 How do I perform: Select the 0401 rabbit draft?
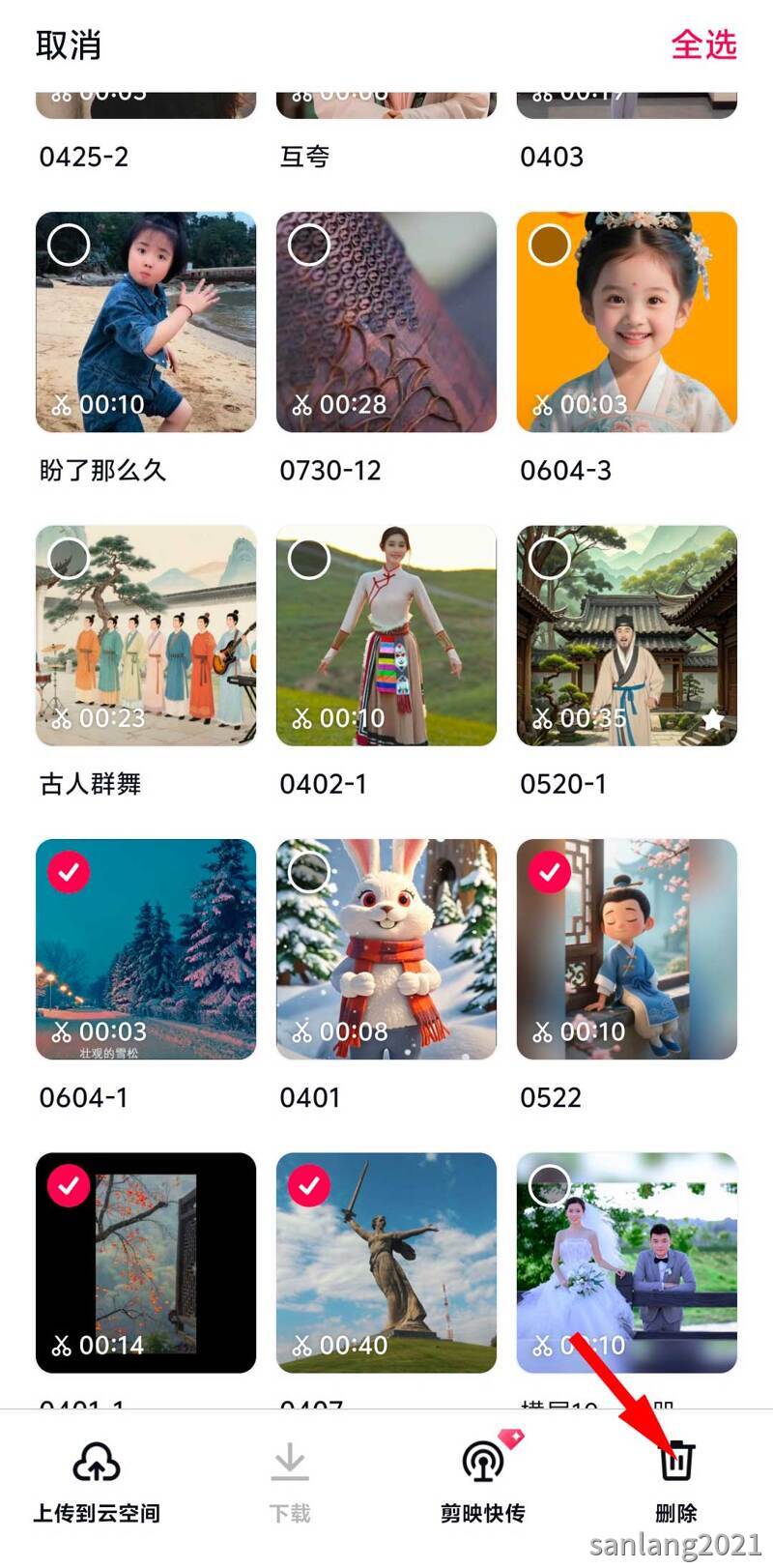[x=309, y=872]
